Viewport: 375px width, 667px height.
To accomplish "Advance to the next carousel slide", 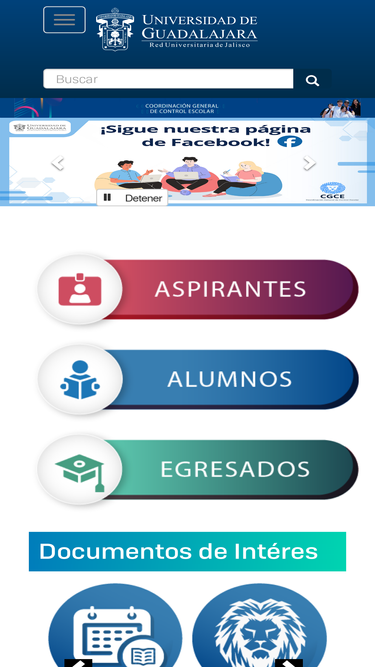I will 310,162.
